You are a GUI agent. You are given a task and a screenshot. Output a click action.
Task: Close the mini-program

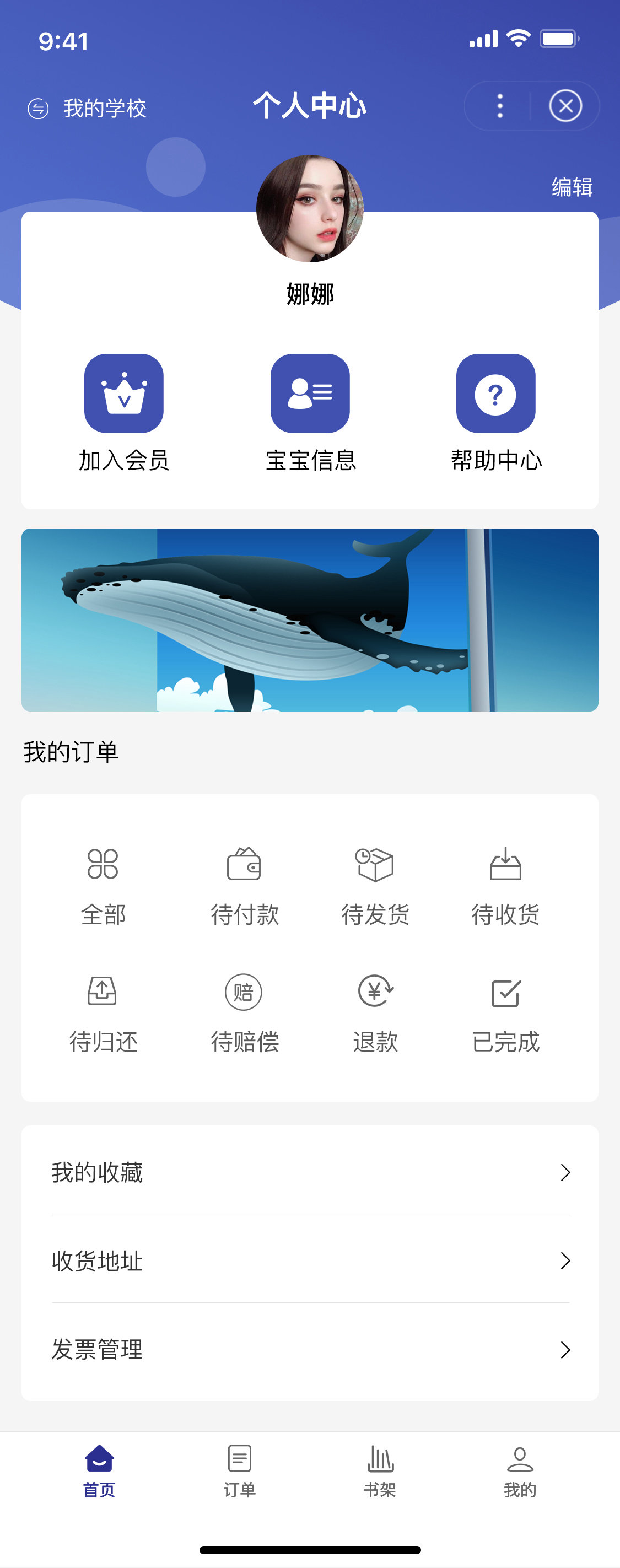(565, 106)
